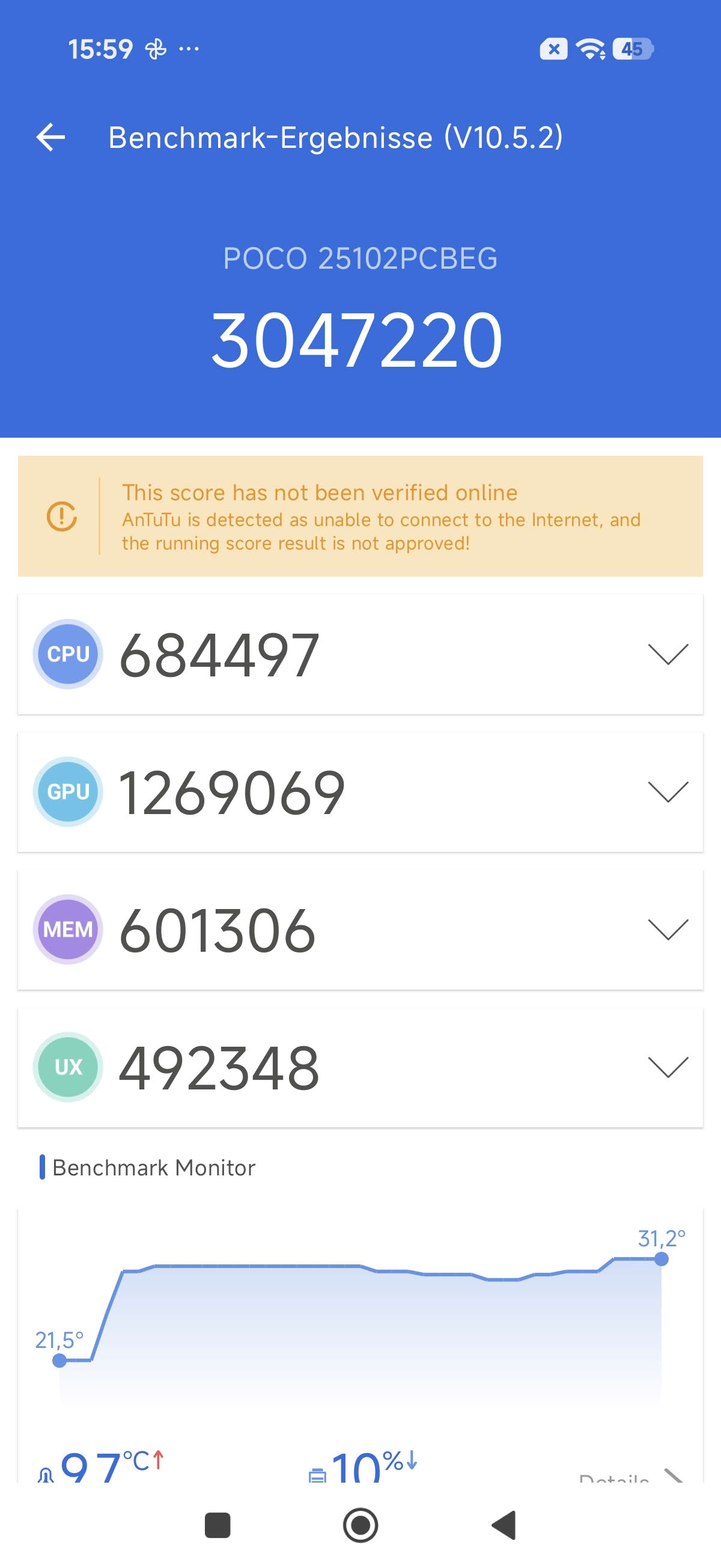Go back from benchmark results
Image resolution: width=721 pixels, height=1568 pixels.
[x=50, y=137]
